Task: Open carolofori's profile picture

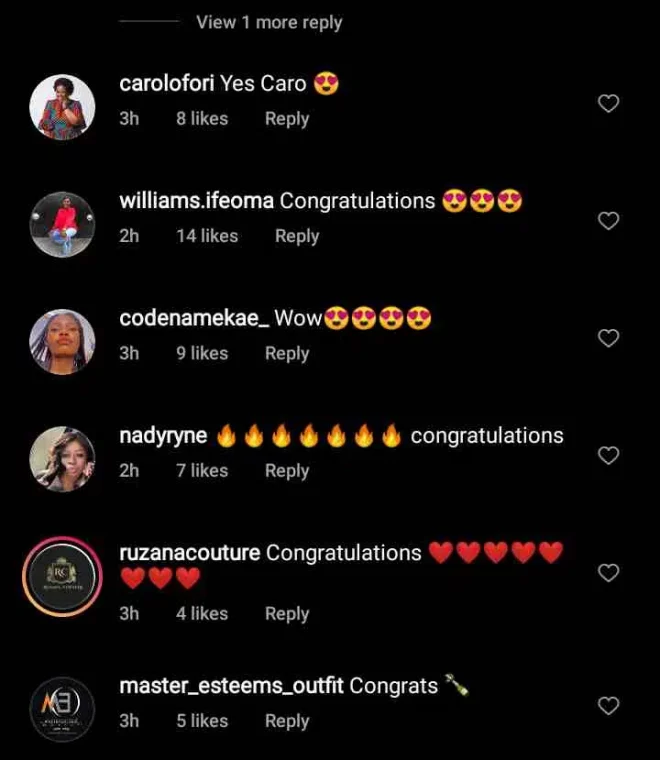Action: 62,106
